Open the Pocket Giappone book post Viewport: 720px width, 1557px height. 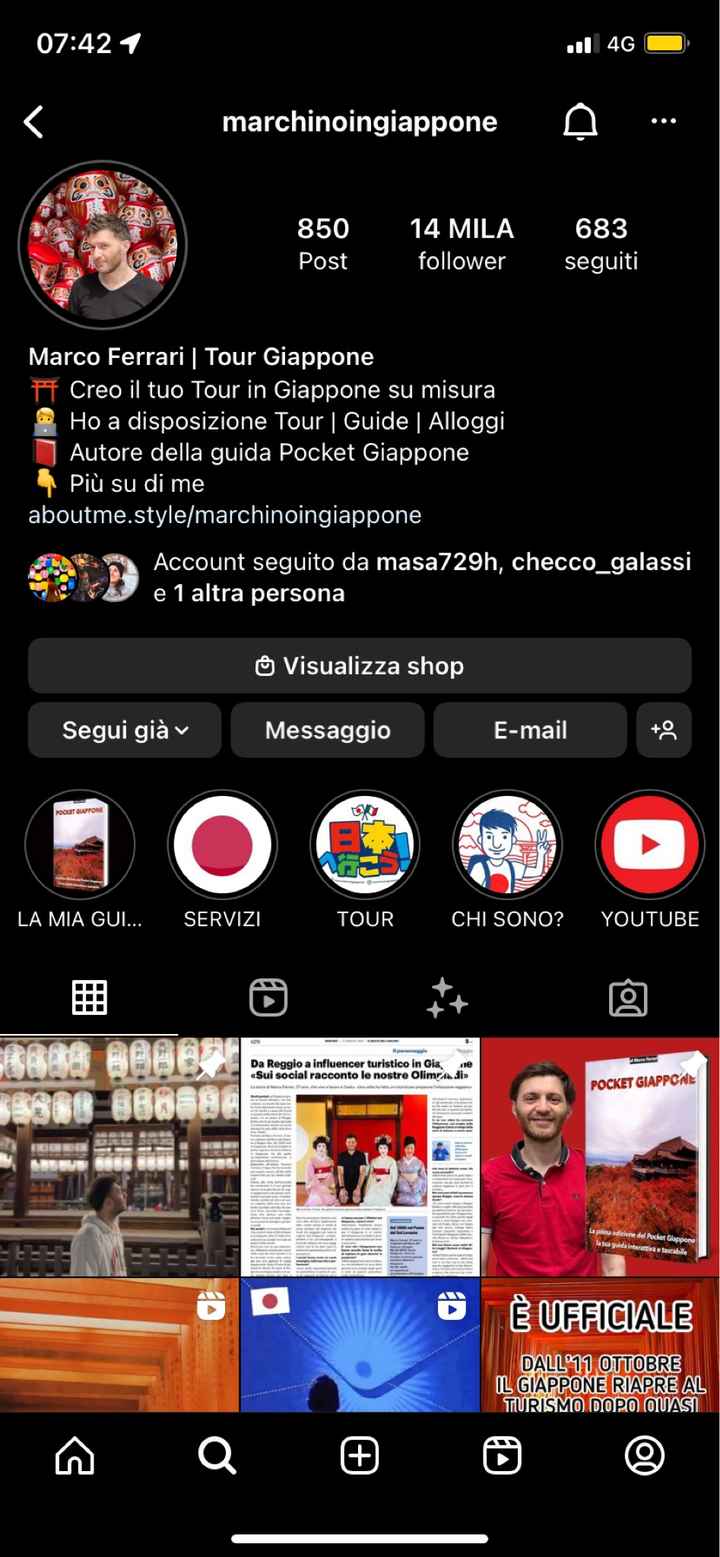(601, 1156)
